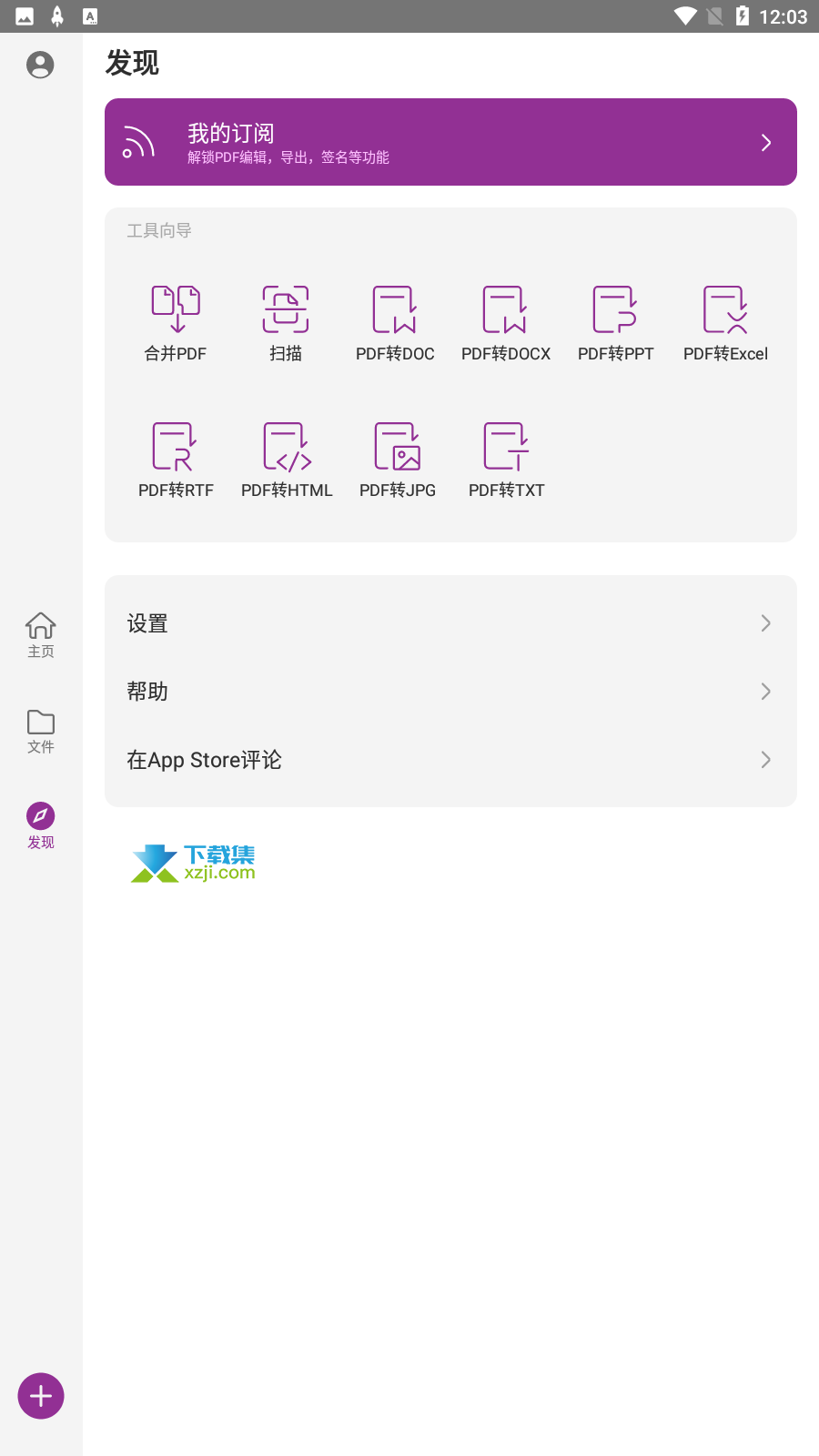Open the 设置 settings row
This screenshot has height=1456, width=819.
tap(450, 623)
